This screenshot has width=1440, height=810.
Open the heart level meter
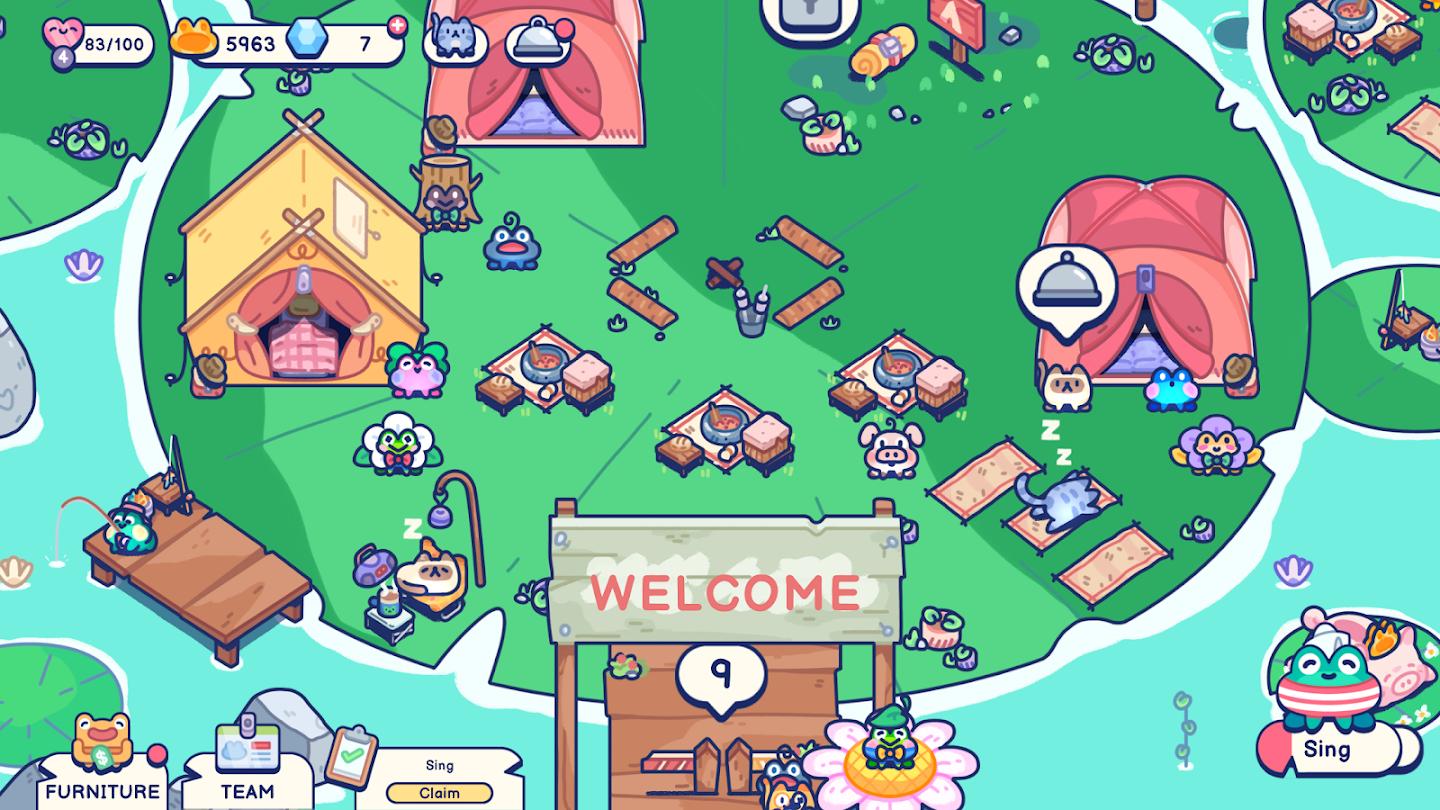coord(98,44)
